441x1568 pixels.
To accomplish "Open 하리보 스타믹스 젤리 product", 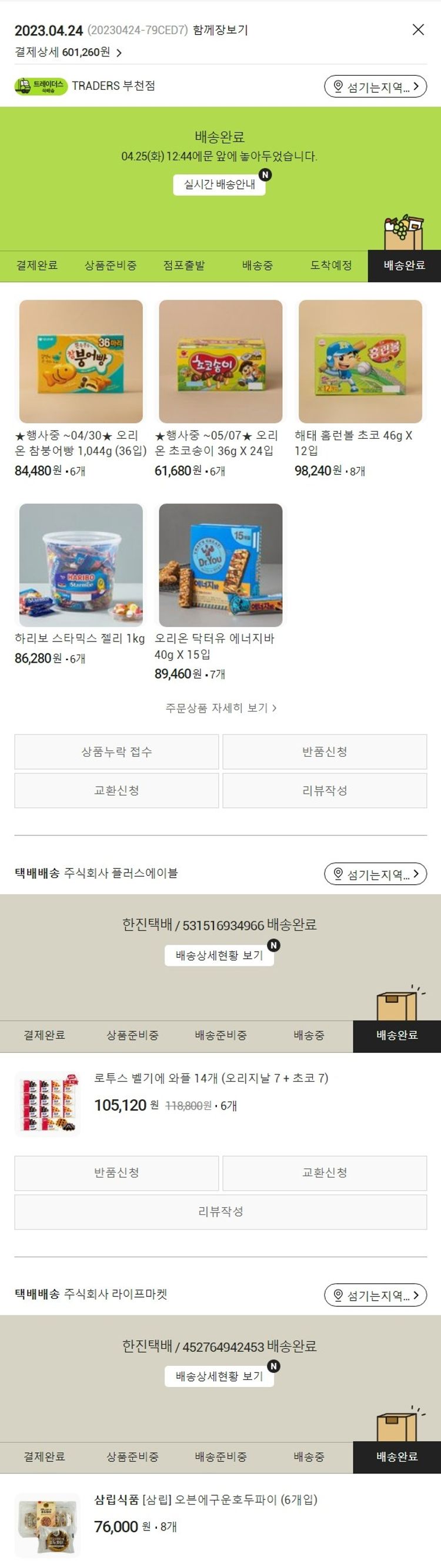I will 81,565.
